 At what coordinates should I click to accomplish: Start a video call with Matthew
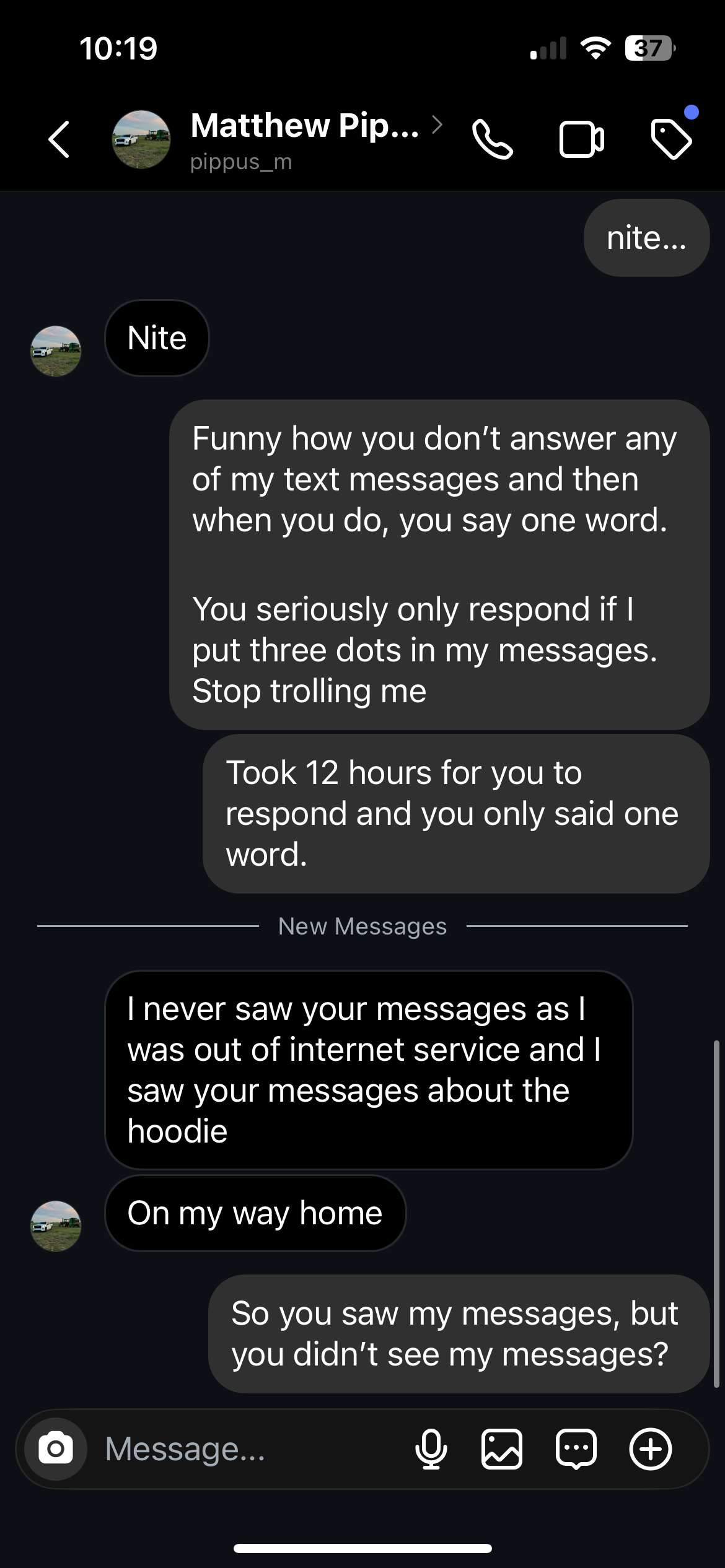click(581, 140)
